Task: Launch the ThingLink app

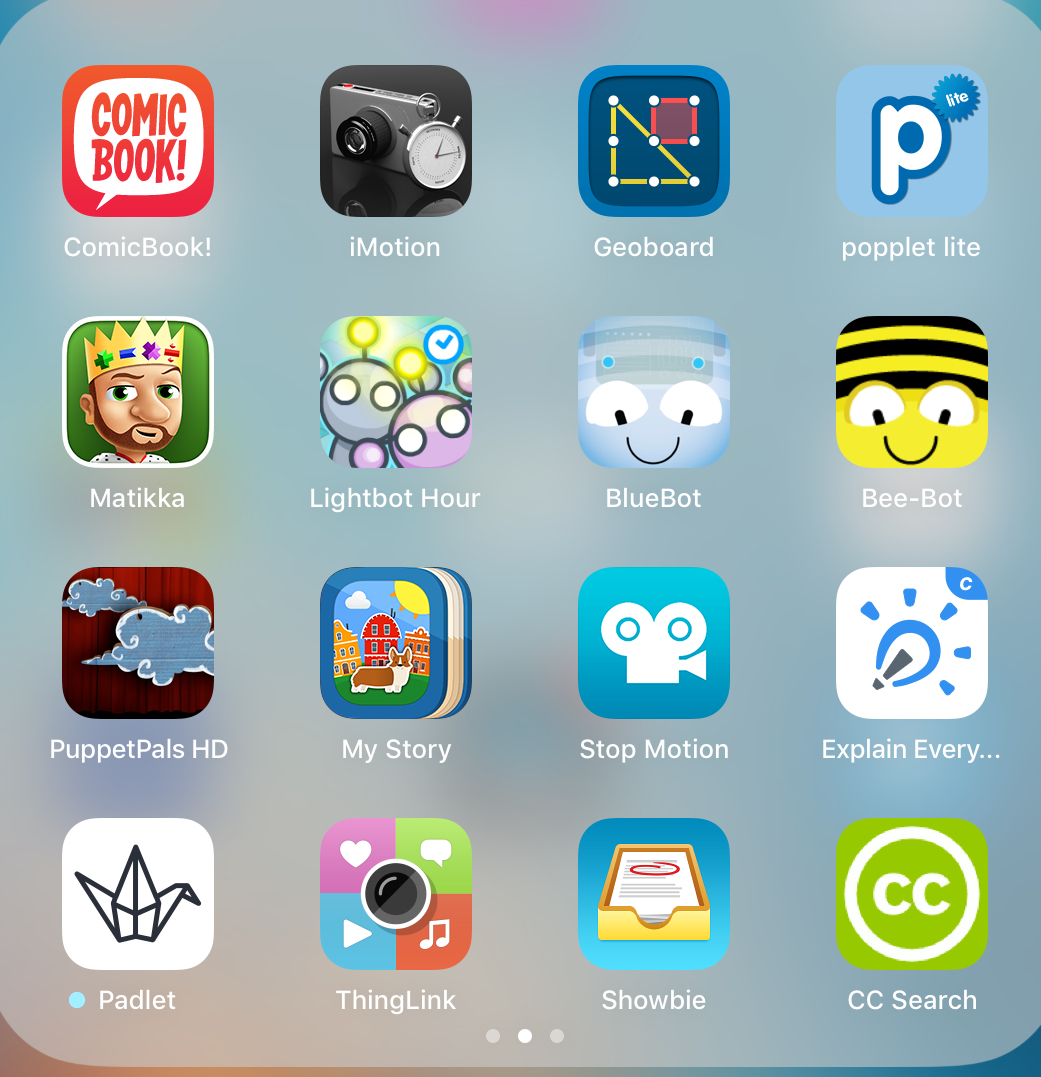Action: point(395,894)
